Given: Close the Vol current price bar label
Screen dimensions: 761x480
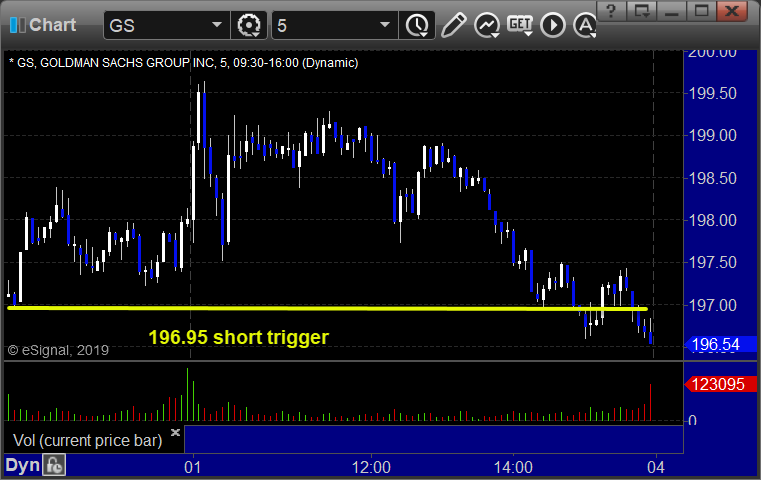Looking at the screenshot, I should coord(176,432).
